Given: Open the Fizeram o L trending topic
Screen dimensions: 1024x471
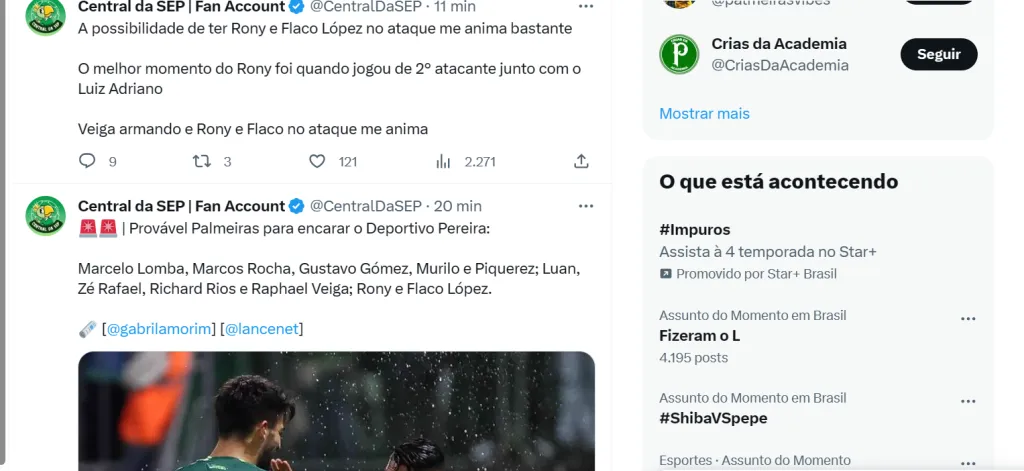Looking at the screenshot, I should click(699, 336).
